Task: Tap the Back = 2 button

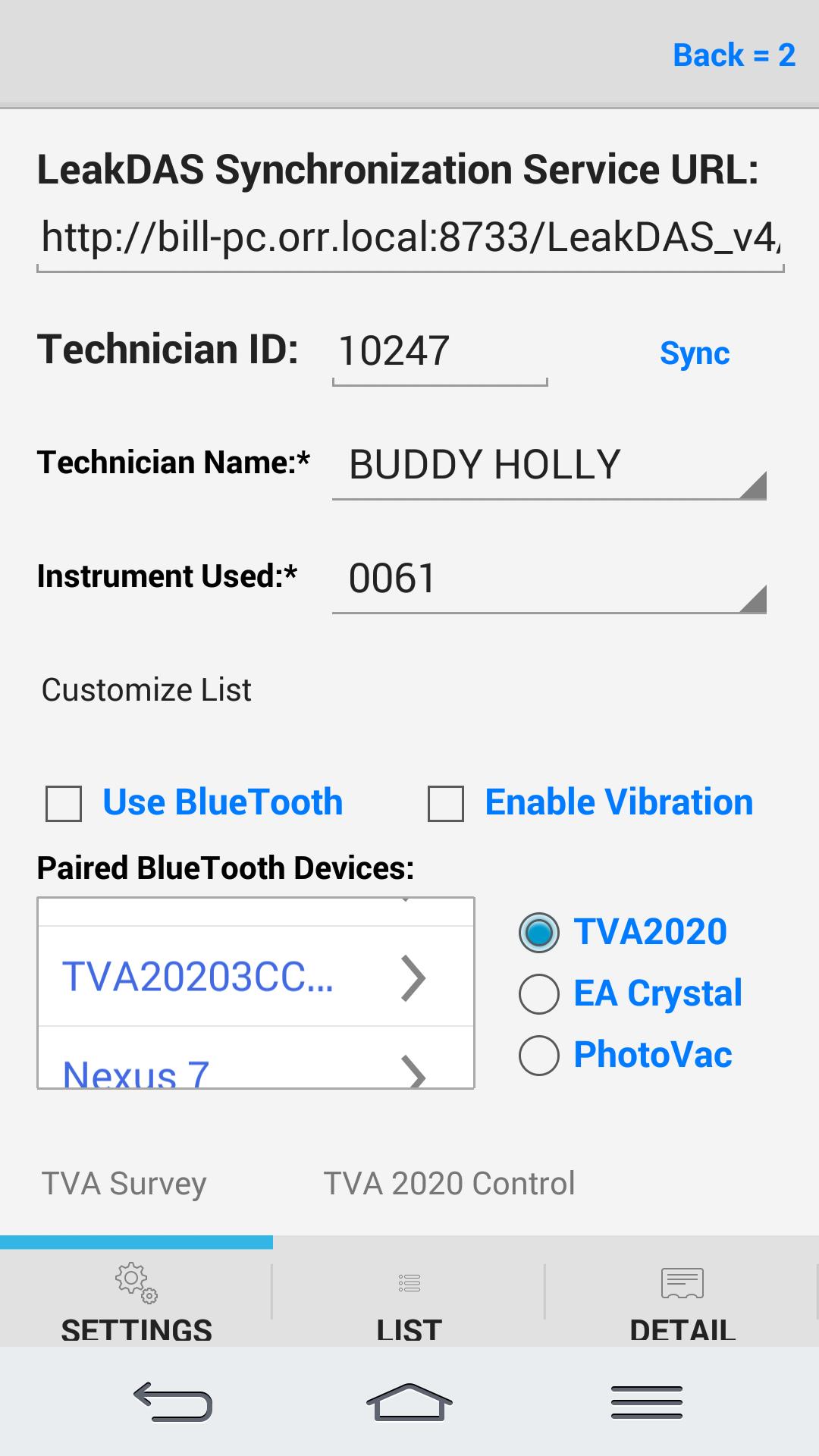Action: (x=733, y=55)
